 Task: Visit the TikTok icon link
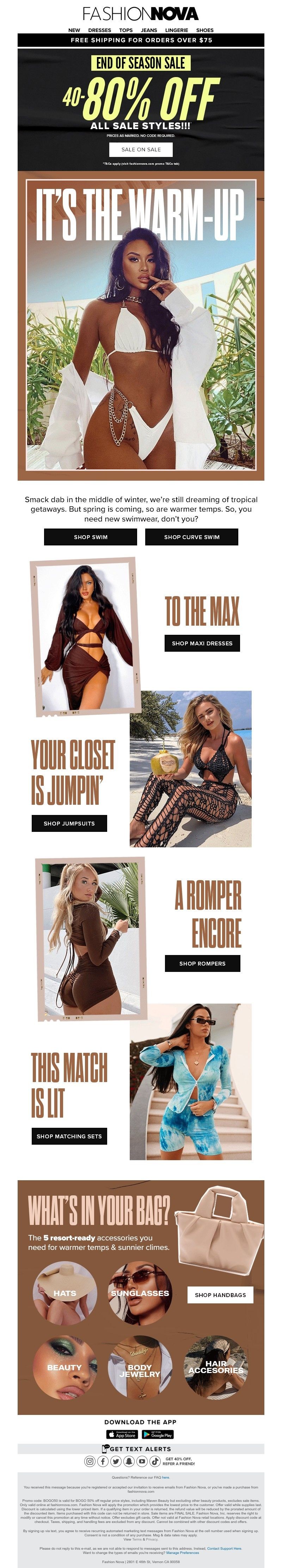[x=154, y=1461]
